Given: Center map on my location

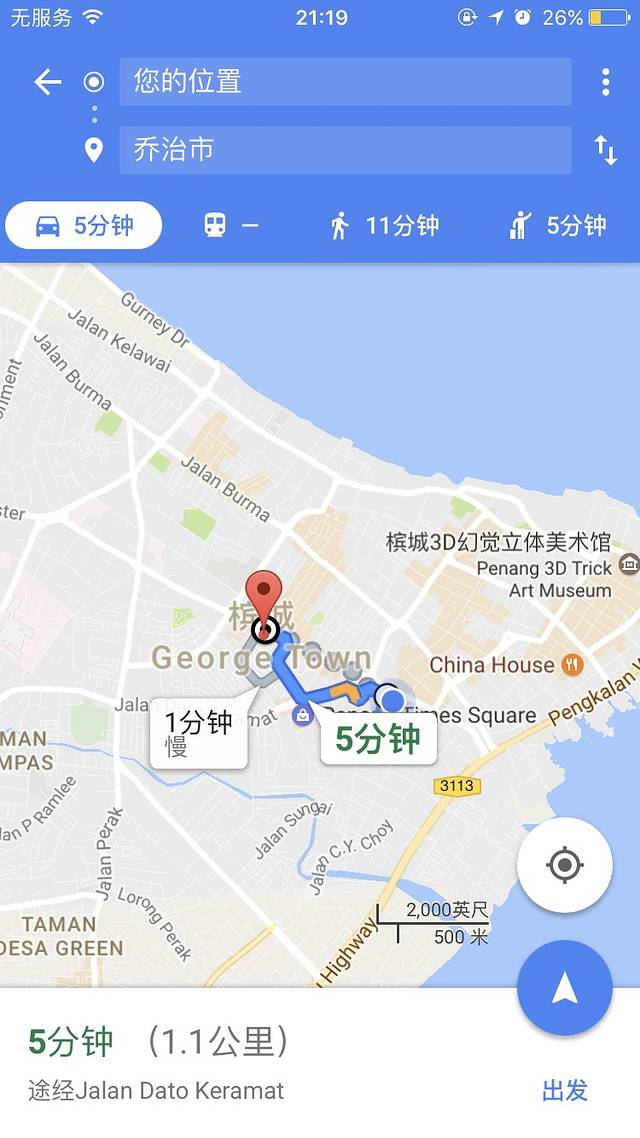Looking at the screenshot, I should 564,865.
